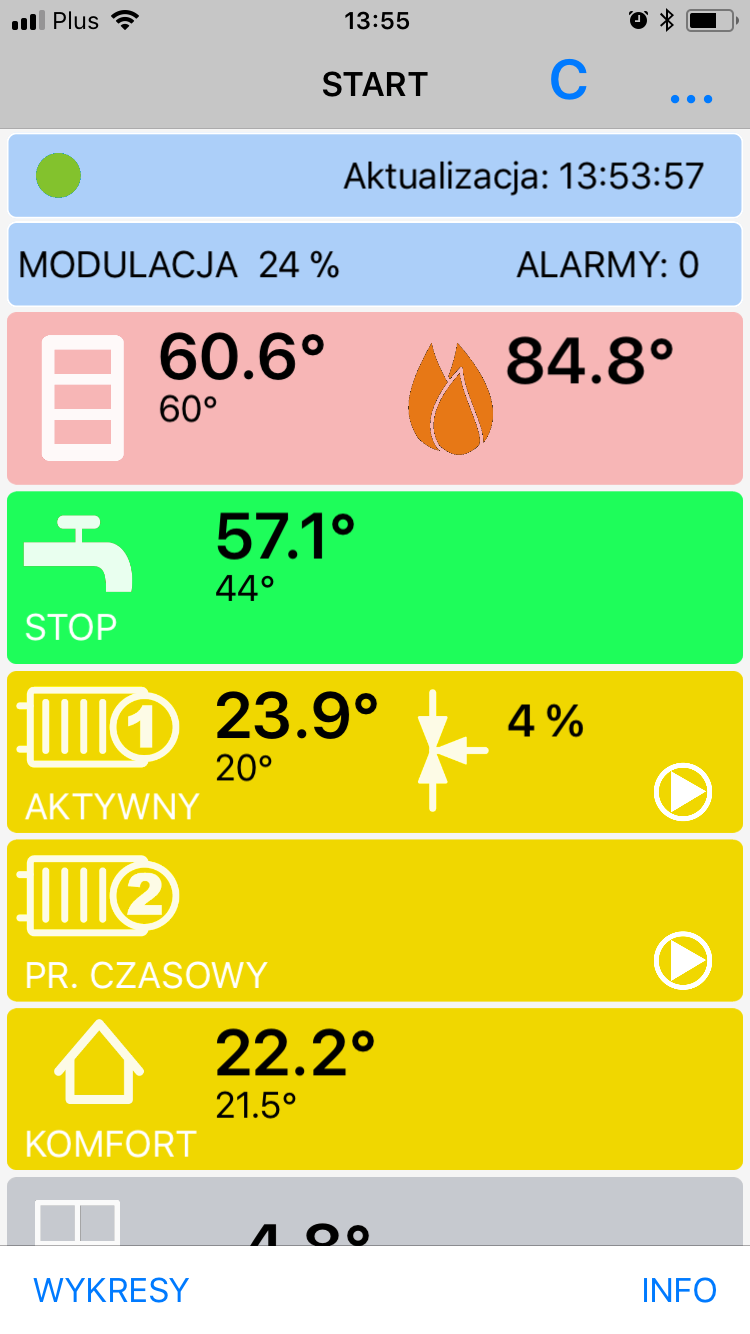Image resolution: width=750 pixels, height=1334 pixels.
Task: Open the INFO section
Action: [679, 1290]
